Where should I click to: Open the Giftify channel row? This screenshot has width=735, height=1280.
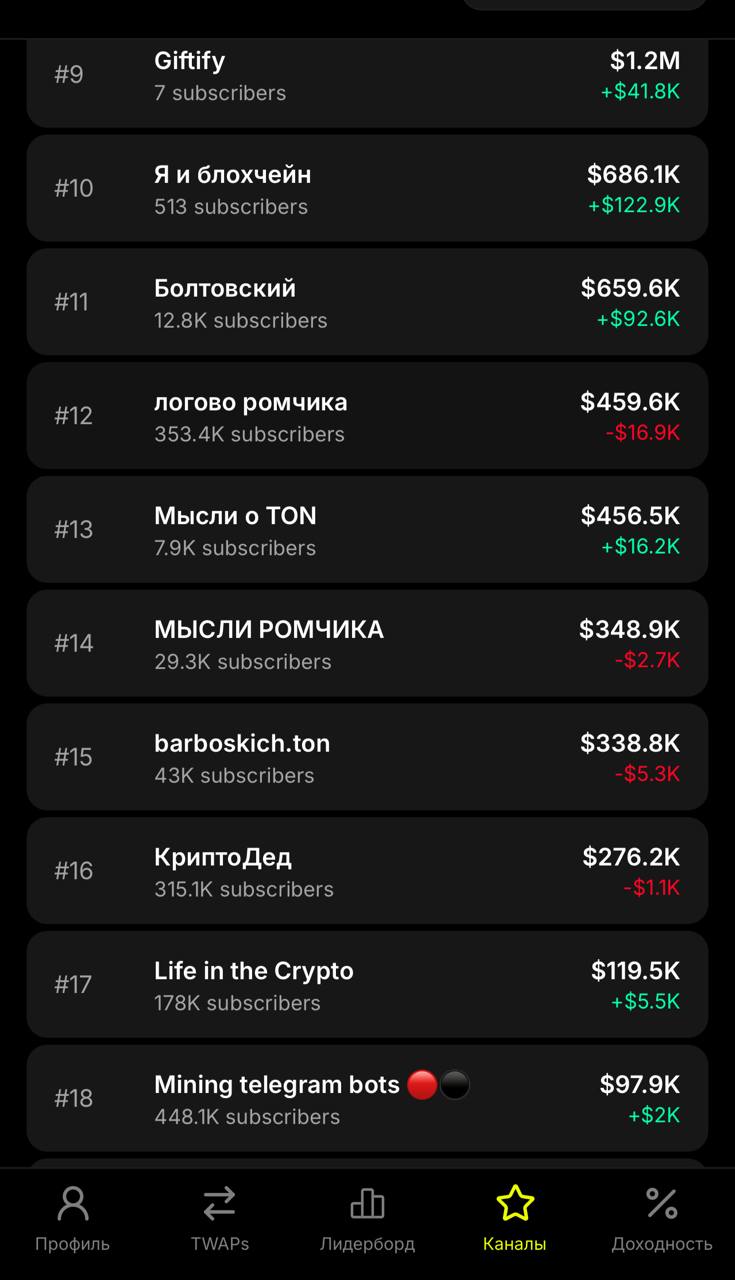click(367, 77)
